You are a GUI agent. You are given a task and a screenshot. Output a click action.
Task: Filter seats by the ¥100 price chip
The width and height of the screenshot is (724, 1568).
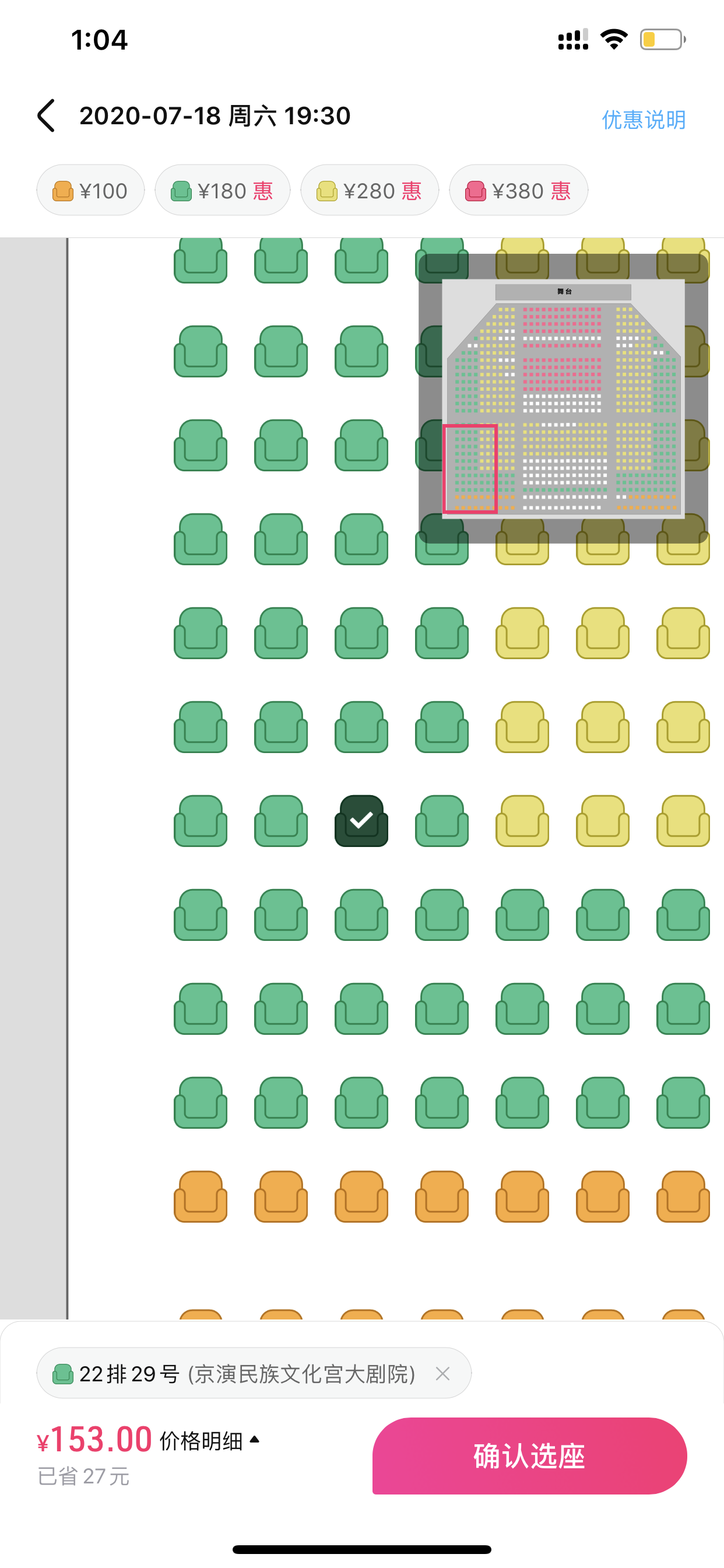(91, 191)
